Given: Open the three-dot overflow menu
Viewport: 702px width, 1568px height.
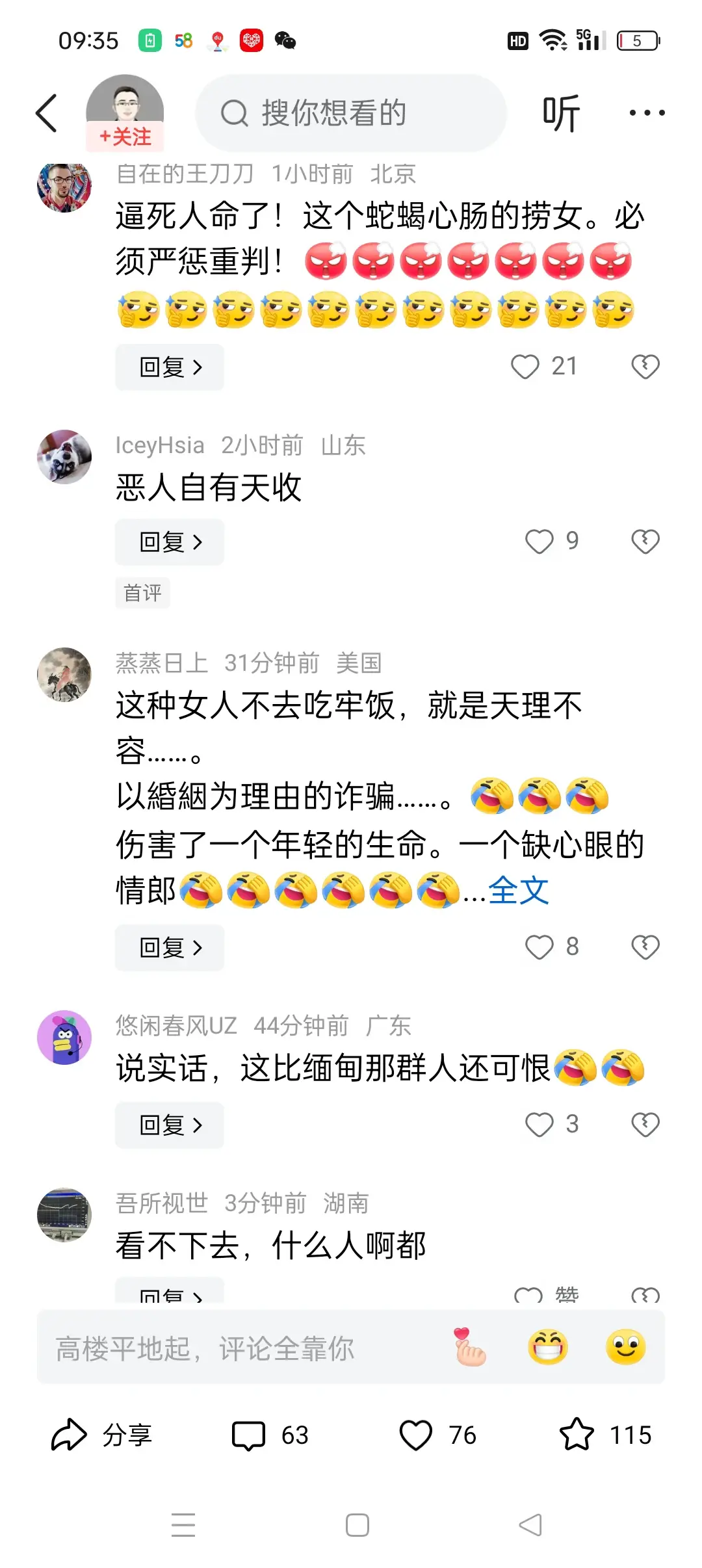Looking at the screenshot, I should tap(646, 113).
